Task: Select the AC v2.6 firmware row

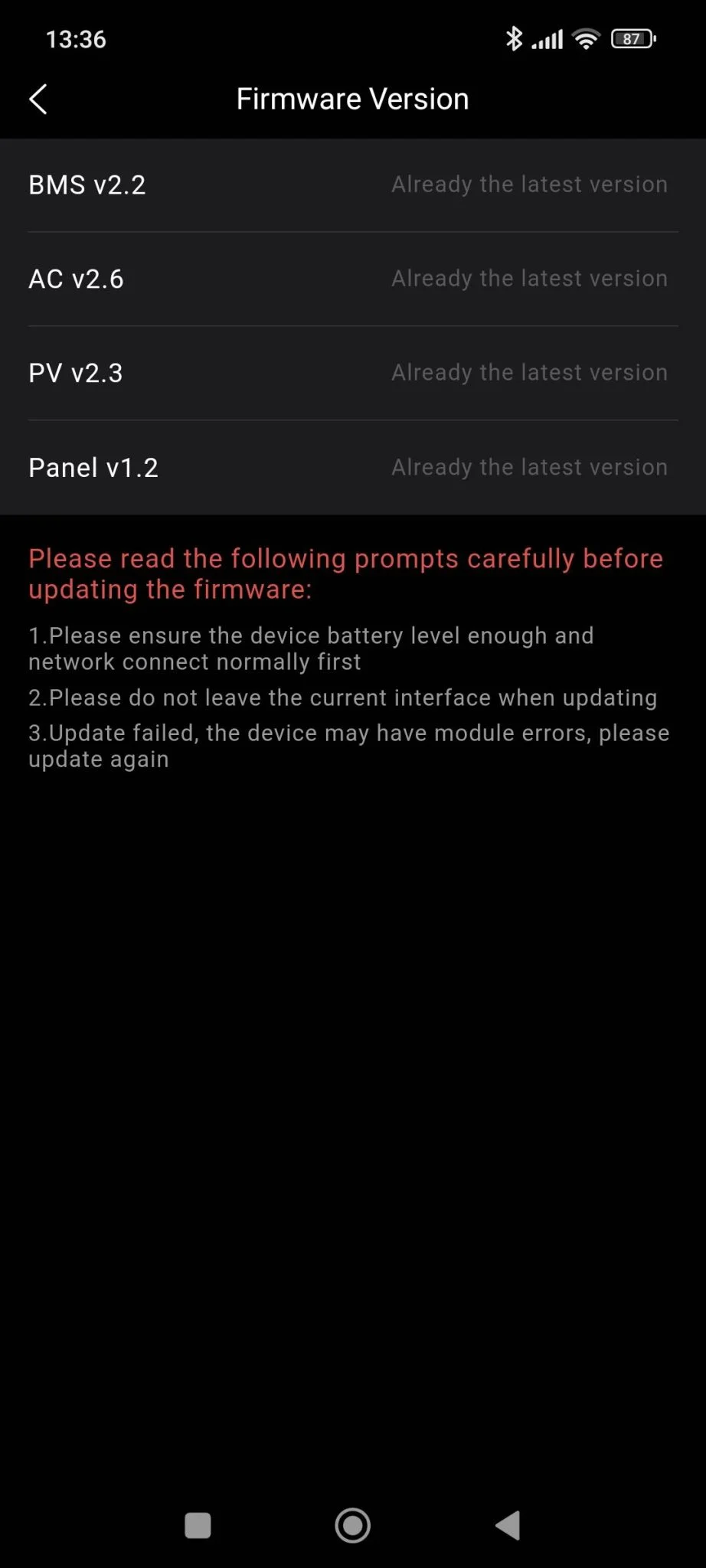Action: [352, 279]
